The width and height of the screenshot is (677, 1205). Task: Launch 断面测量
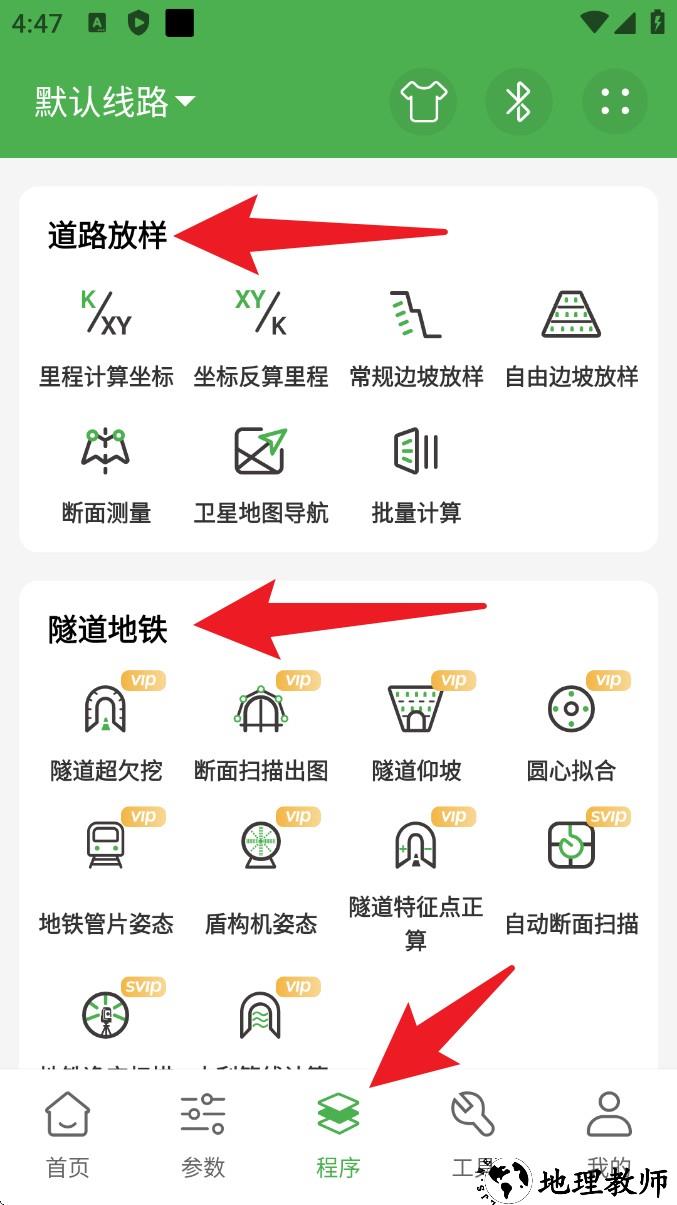[x=106, y=474]
